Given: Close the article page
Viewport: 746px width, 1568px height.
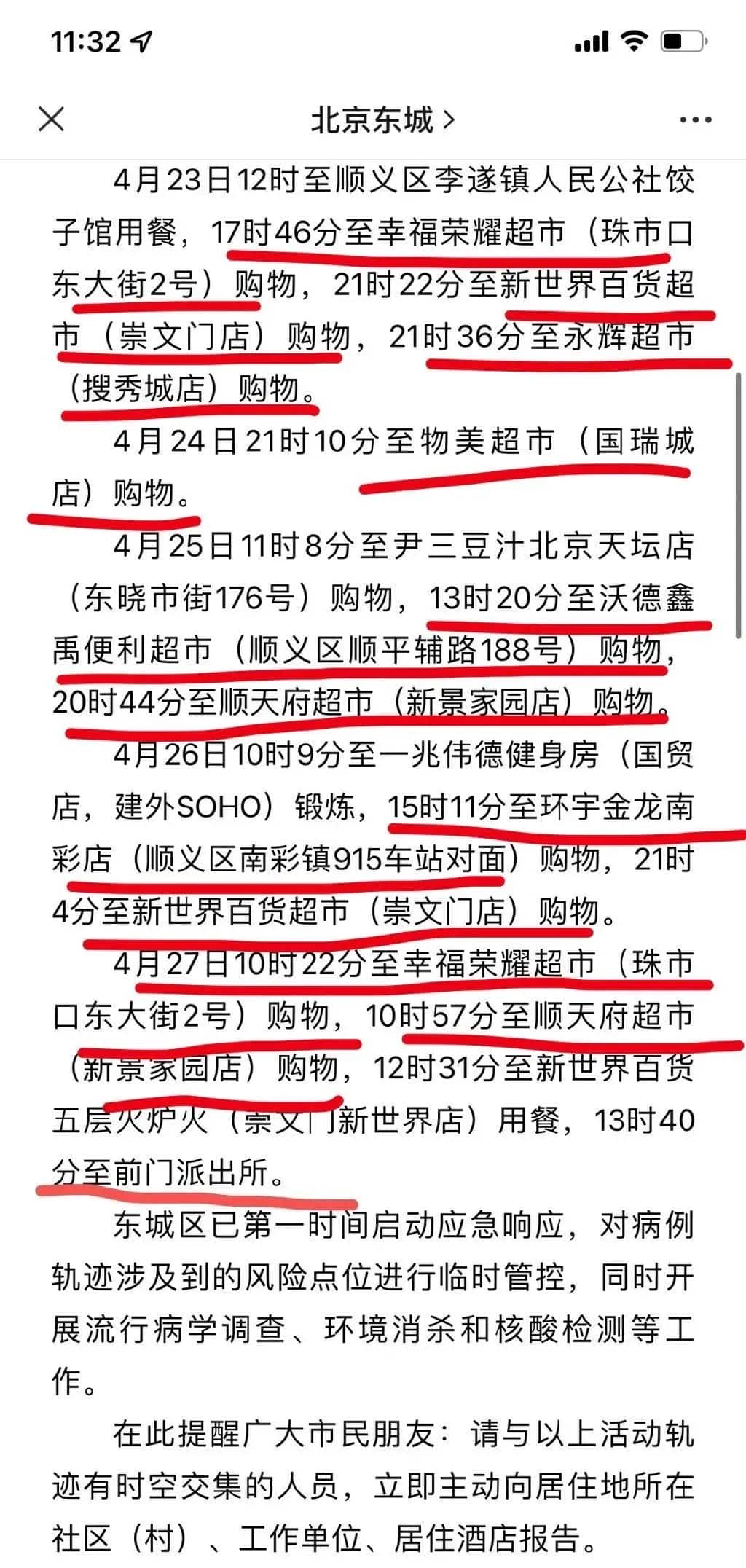Looking at the screenshot, I should click(51, 119).
